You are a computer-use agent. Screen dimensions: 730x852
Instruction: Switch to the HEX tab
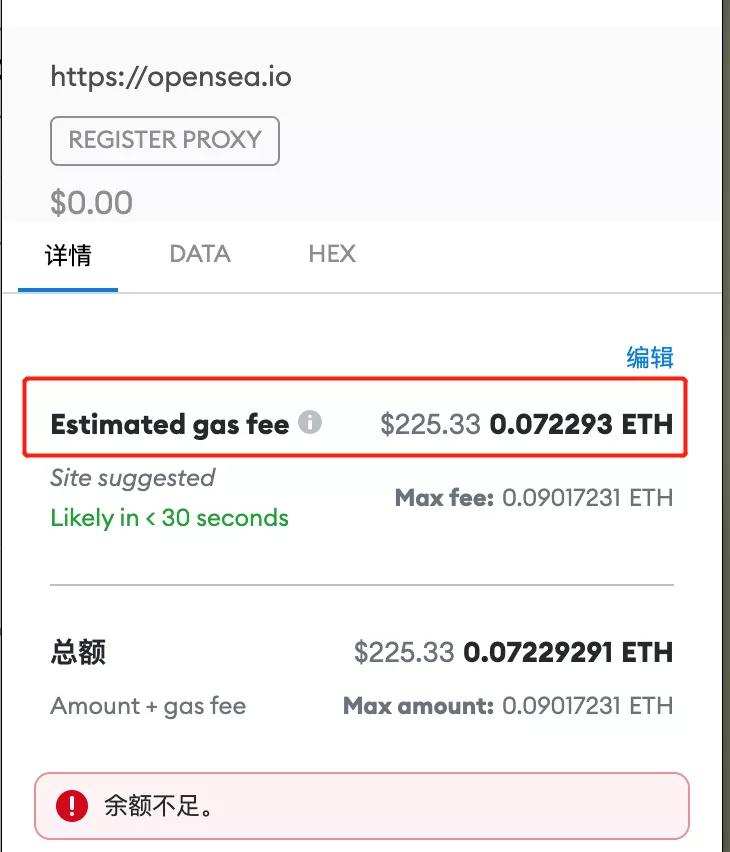pyautogui.click(x=331, y=254)
